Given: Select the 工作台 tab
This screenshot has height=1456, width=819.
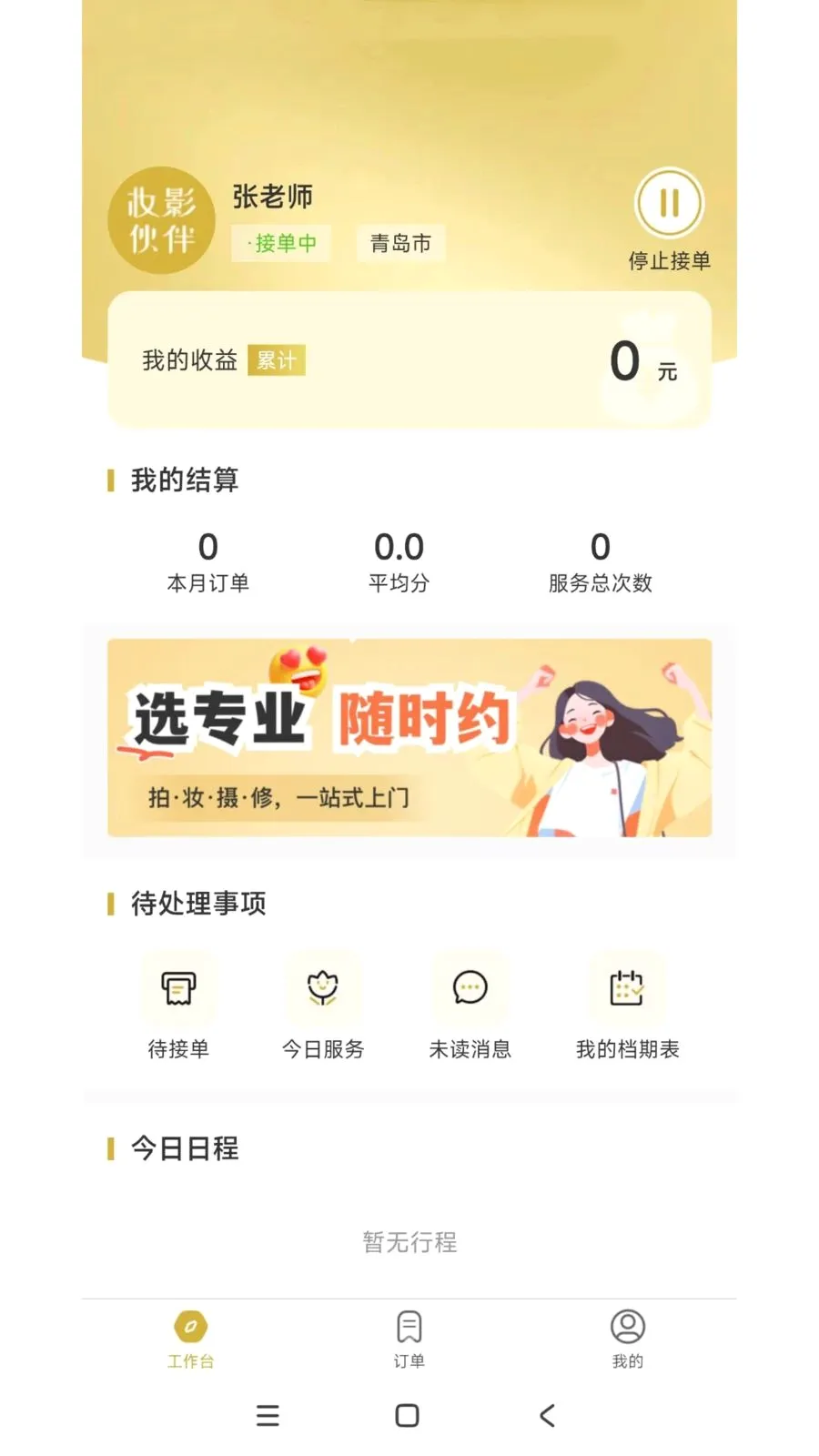Looking at the screenshot, I should [191, 1340].
